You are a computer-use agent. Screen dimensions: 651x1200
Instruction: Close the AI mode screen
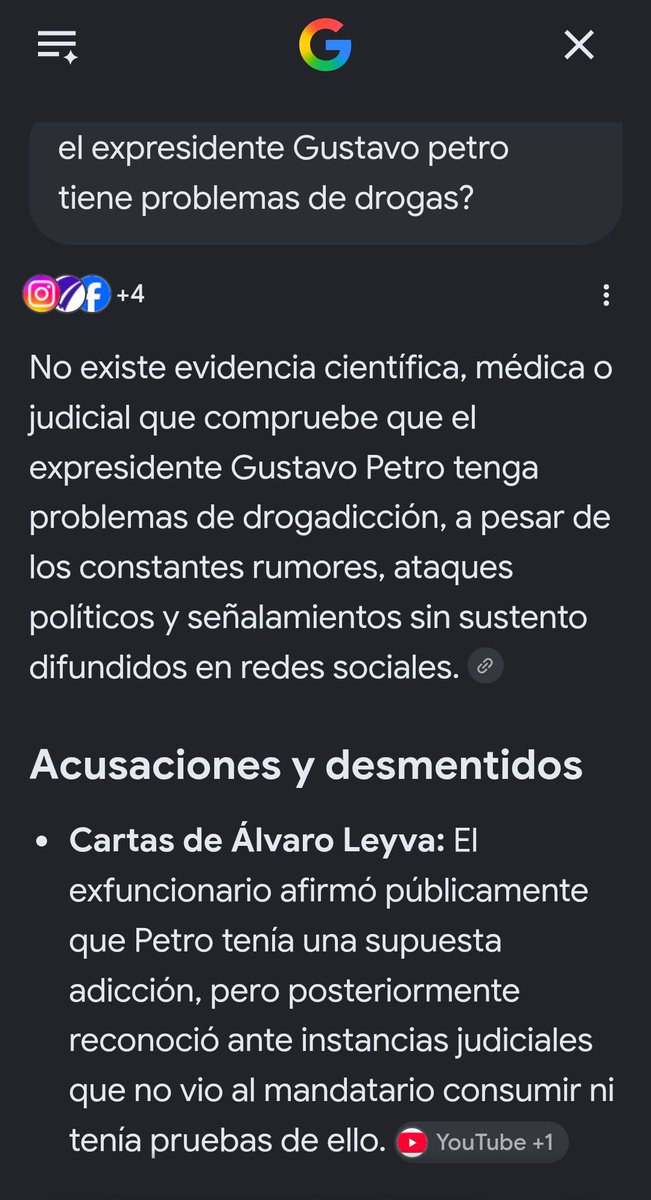coord(579,45)
